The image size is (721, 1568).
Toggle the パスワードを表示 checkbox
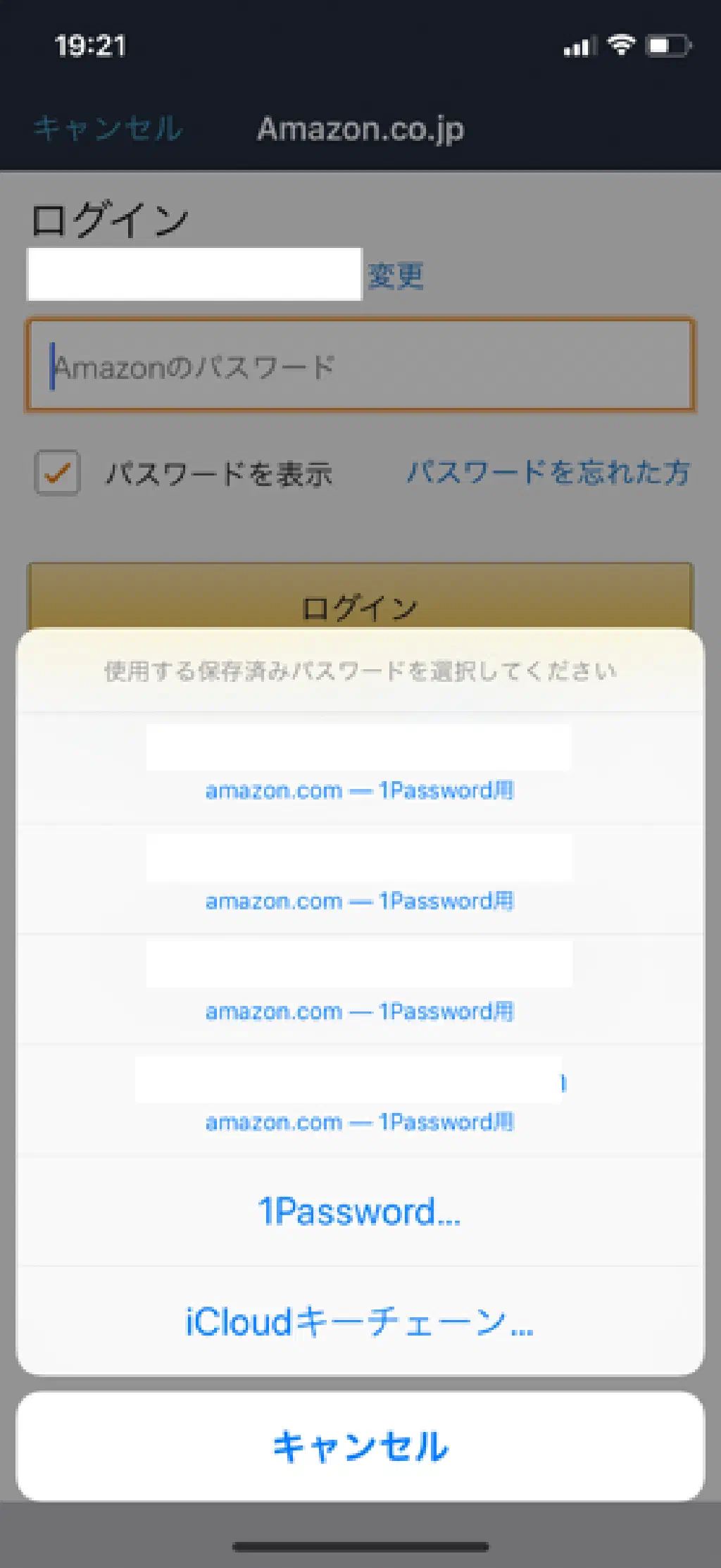click(57, 473)
